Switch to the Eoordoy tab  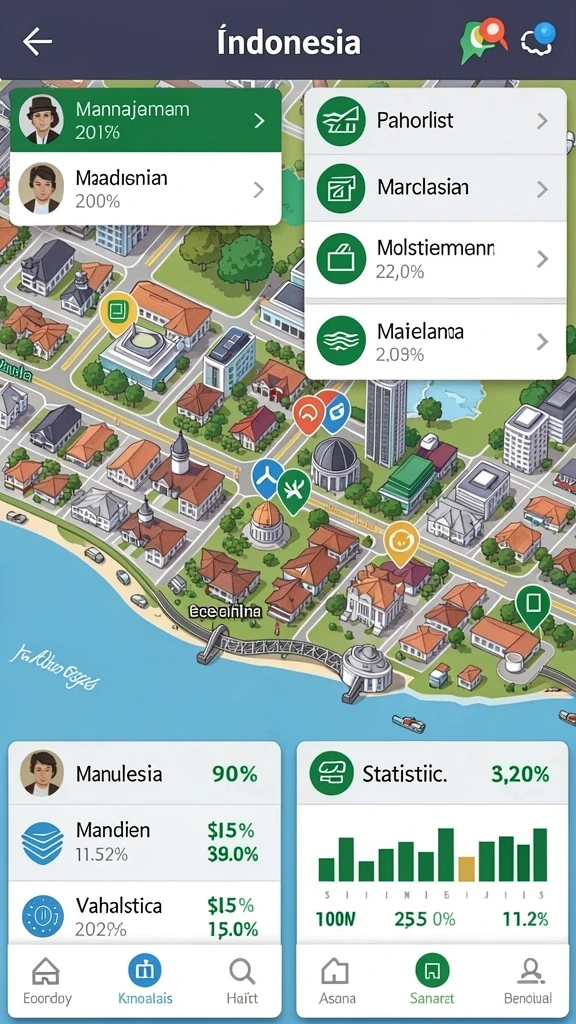point(47,980)
